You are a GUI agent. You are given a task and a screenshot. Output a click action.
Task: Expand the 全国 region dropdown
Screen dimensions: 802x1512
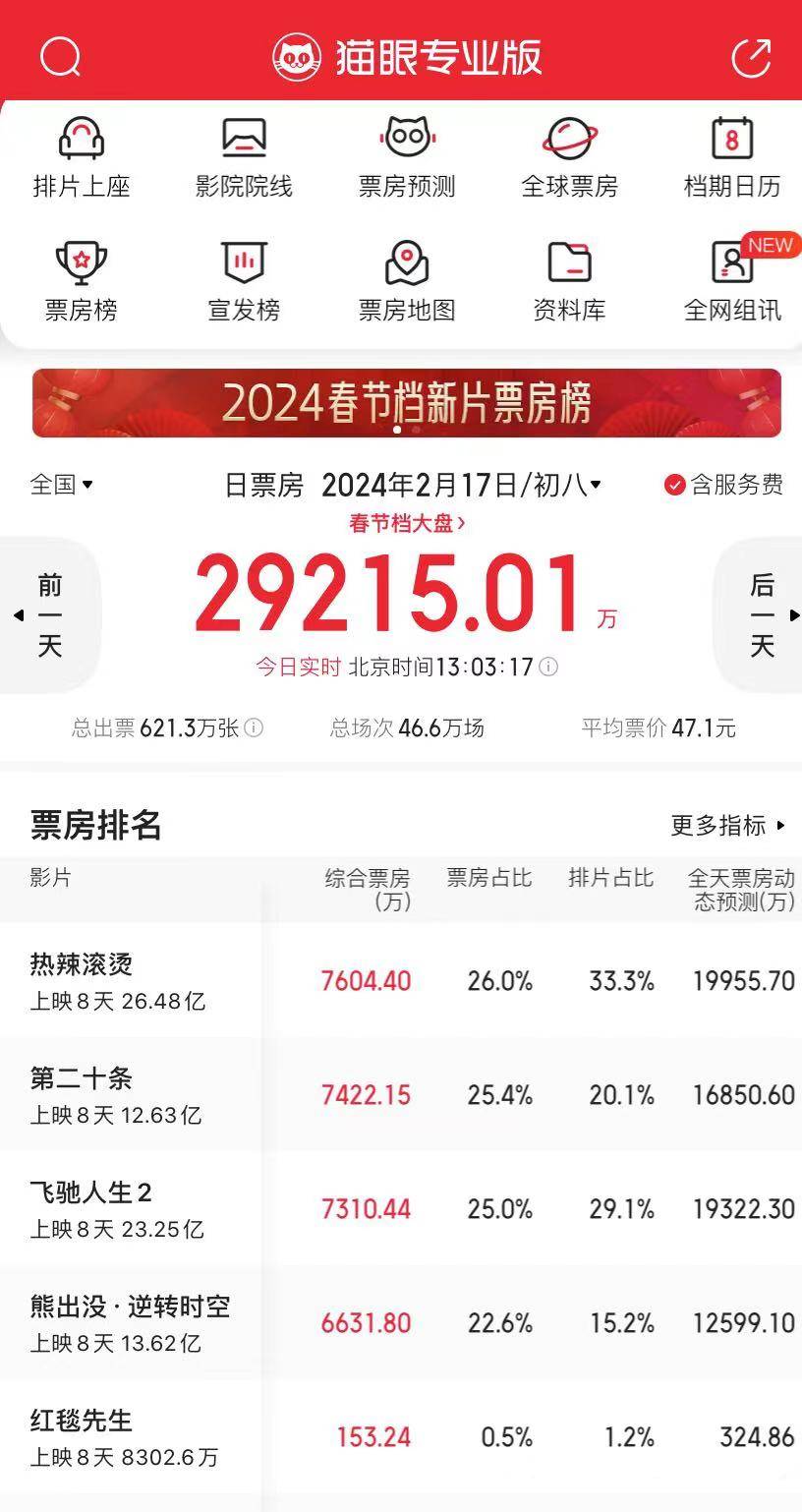click(x=62, y=485)
